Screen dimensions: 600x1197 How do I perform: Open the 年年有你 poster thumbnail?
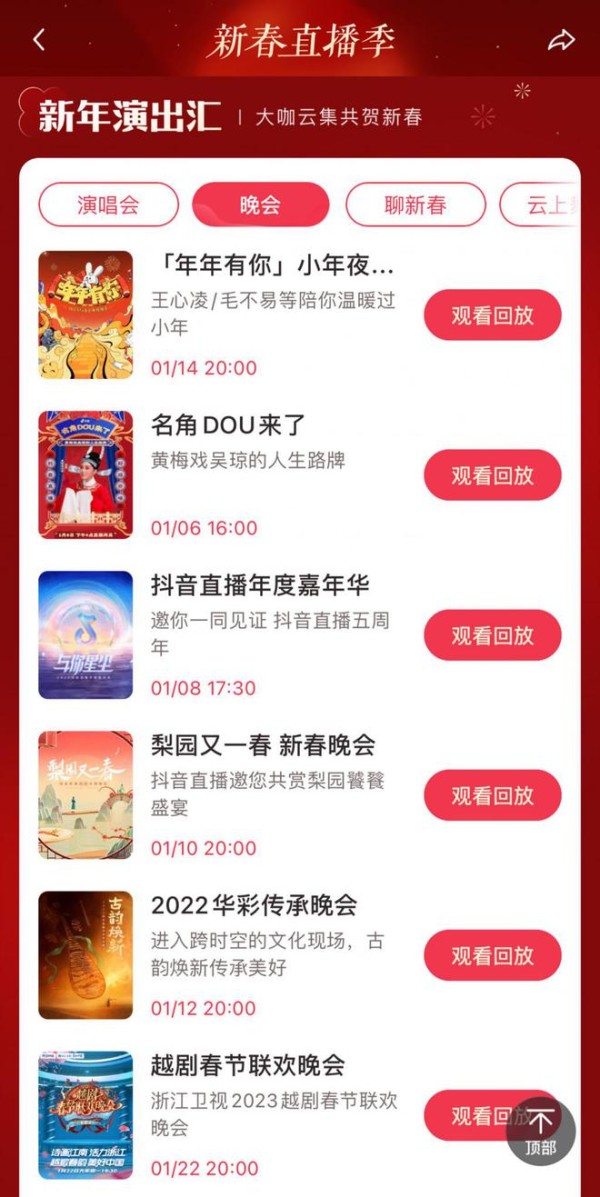85,315
